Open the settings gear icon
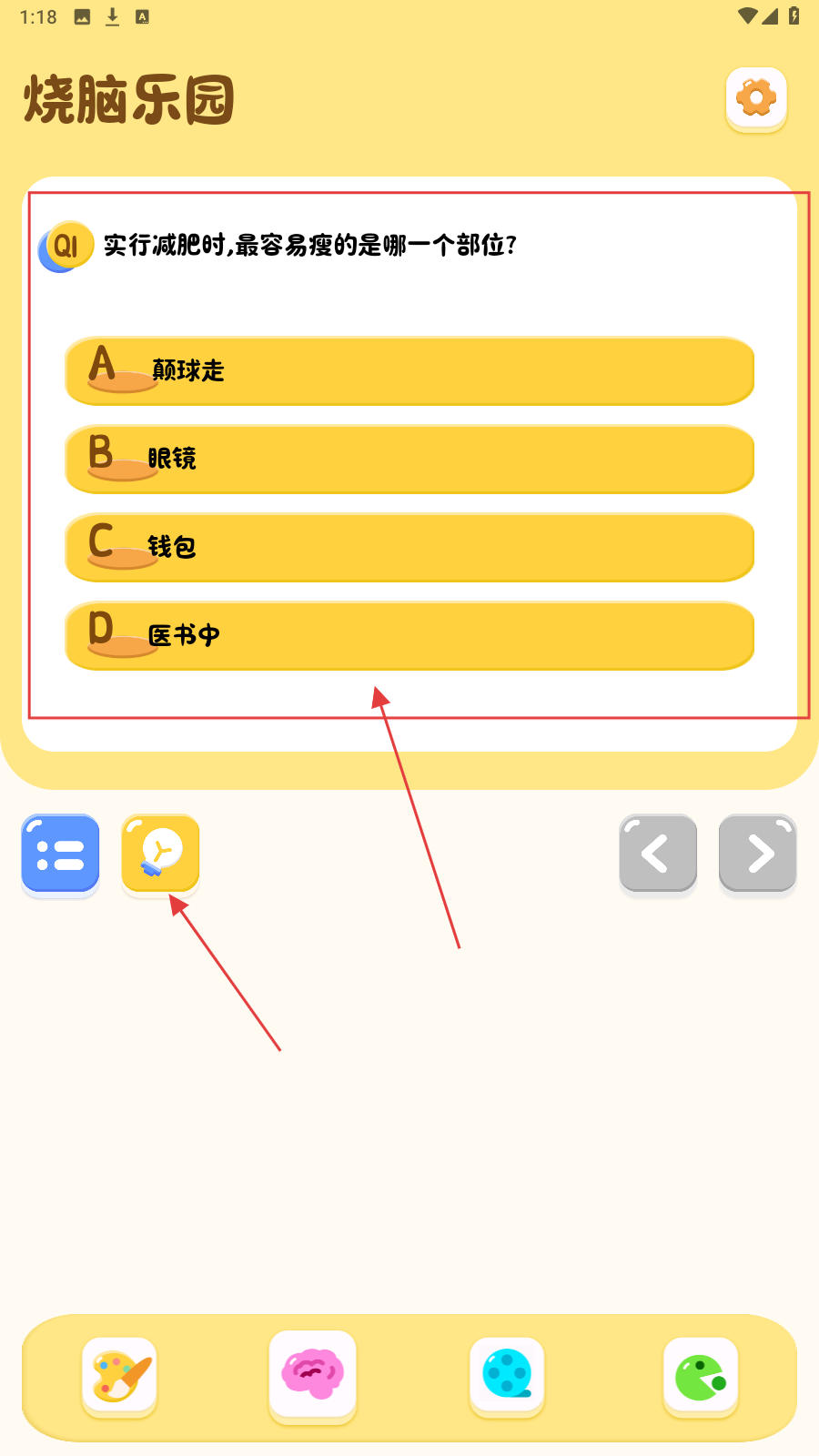 pyautogui.click(x=756, y=98)
